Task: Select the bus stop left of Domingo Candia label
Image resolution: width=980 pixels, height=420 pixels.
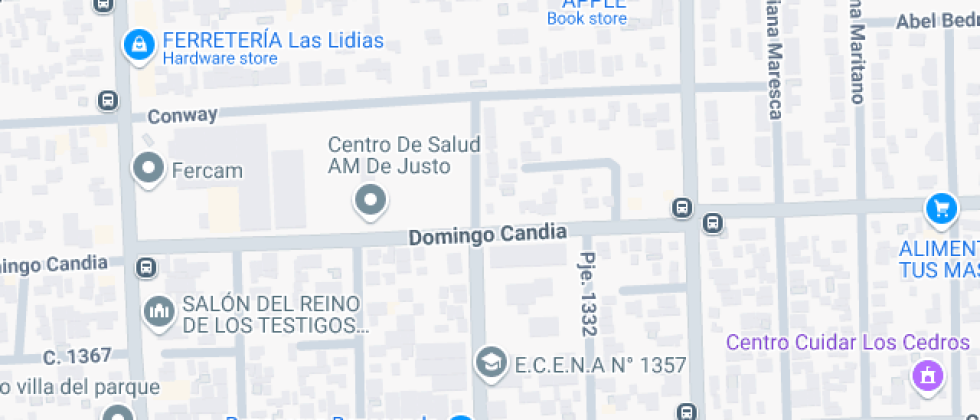Action: [x=146, y=268]
